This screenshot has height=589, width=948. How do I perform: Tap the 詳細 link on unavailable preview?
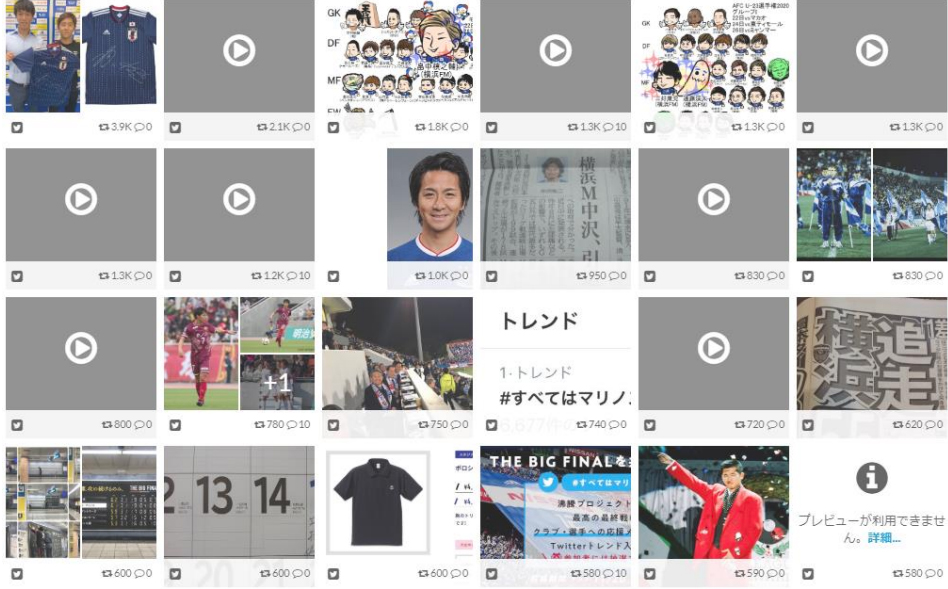[x=884, y=538]
